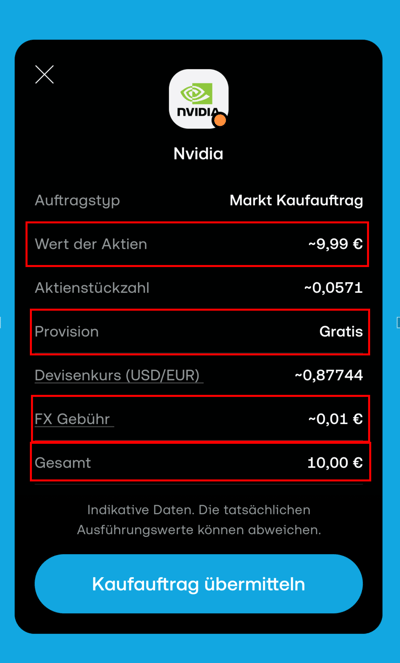This screenshot has width=400, height=663.
Task: Submit order with Kaufauftrag übermitteln
Action: pos(199,584)
